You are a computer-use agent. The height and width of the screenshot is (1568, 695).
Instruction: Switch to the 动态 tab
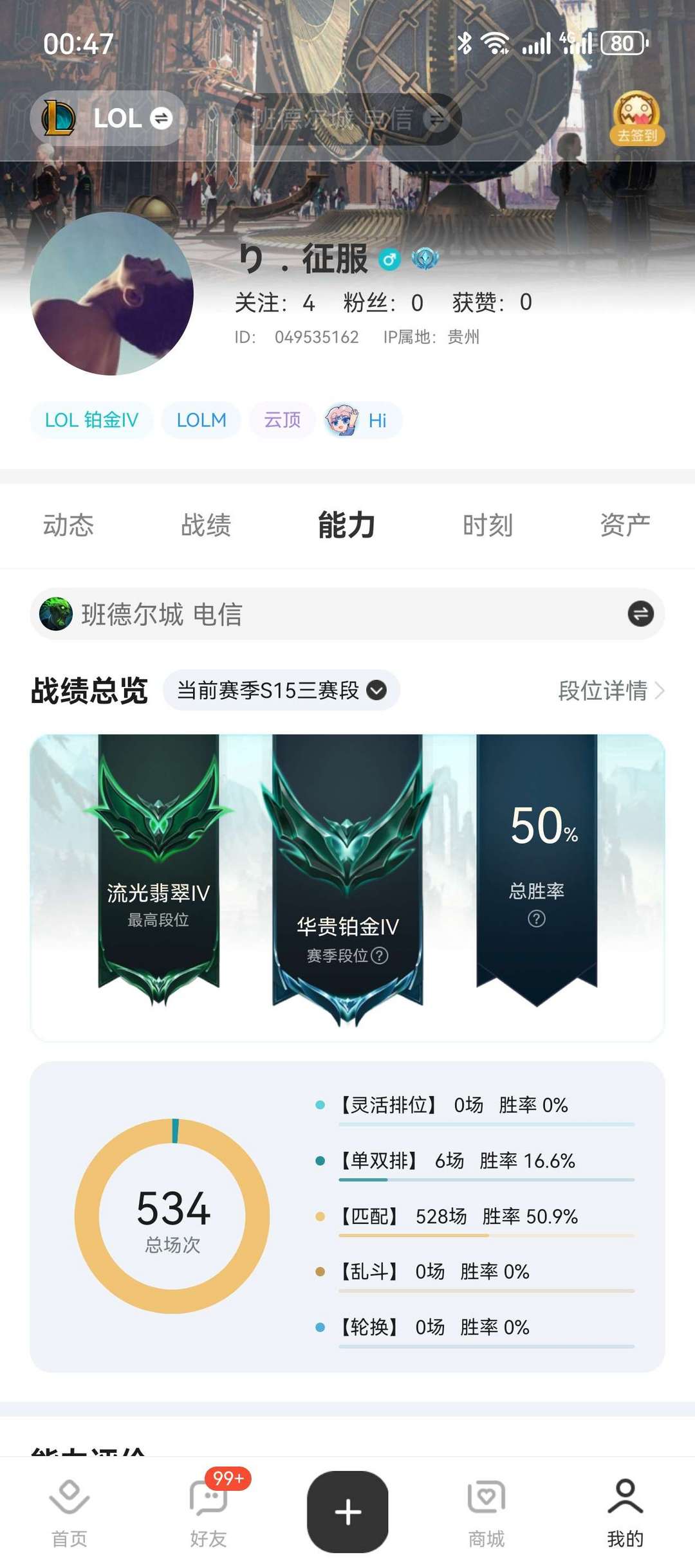coord(68,525)
